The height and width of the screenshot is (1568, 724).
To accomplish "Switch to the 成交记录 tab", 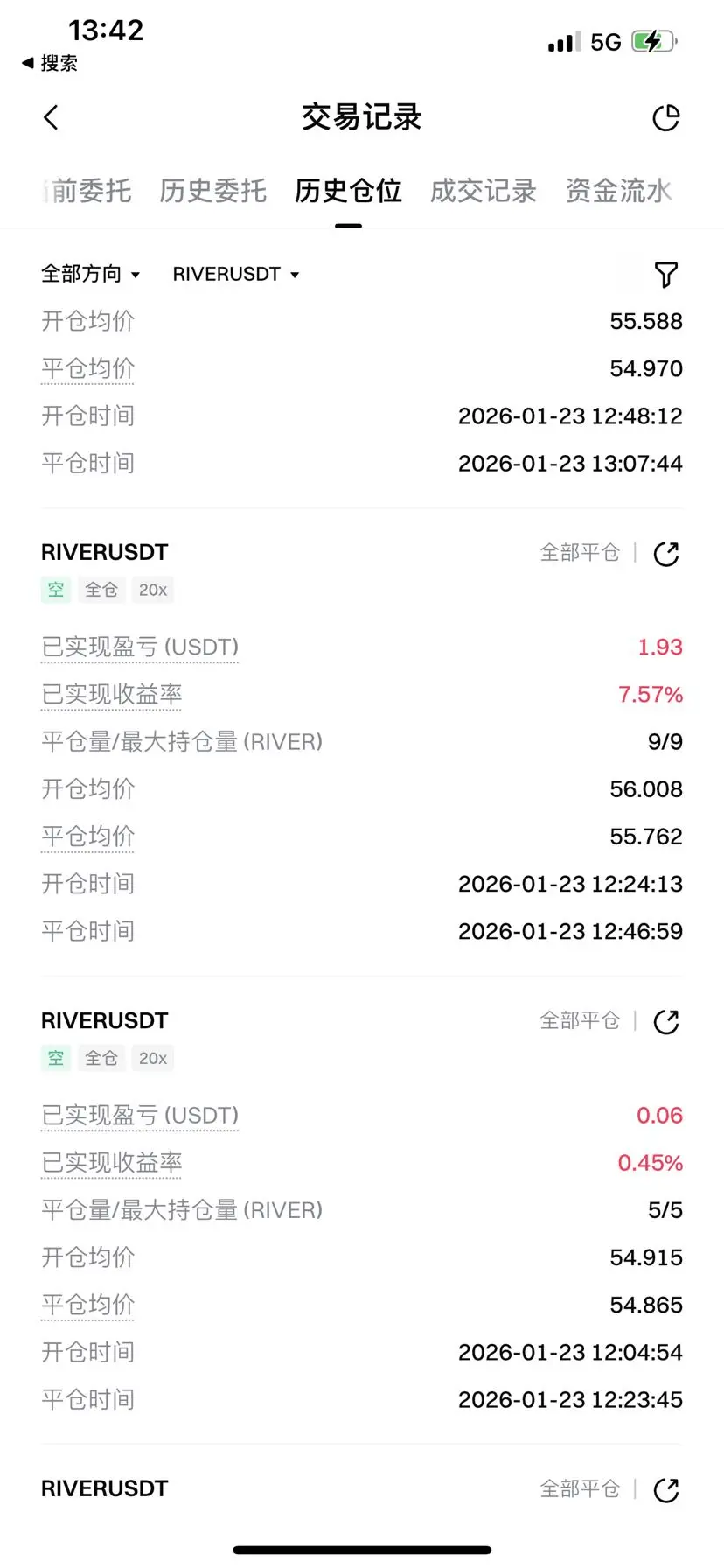I will tap(483, 190).
